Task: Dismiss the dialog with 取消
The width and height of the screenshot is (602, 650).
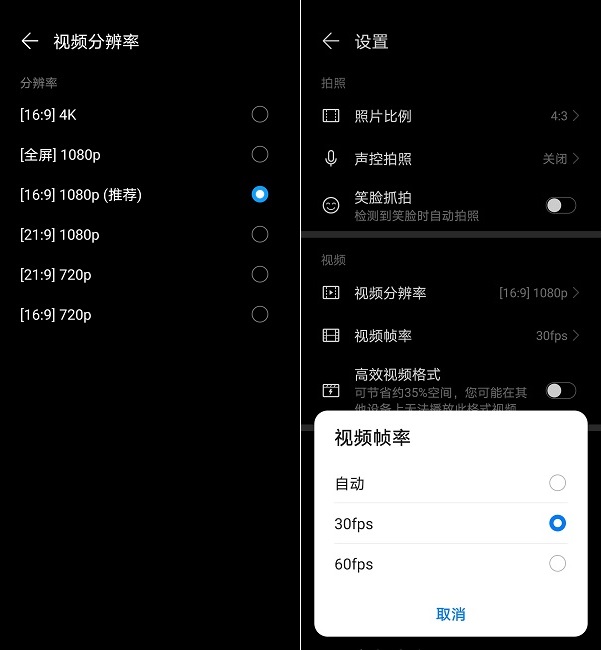Action: 451,614
